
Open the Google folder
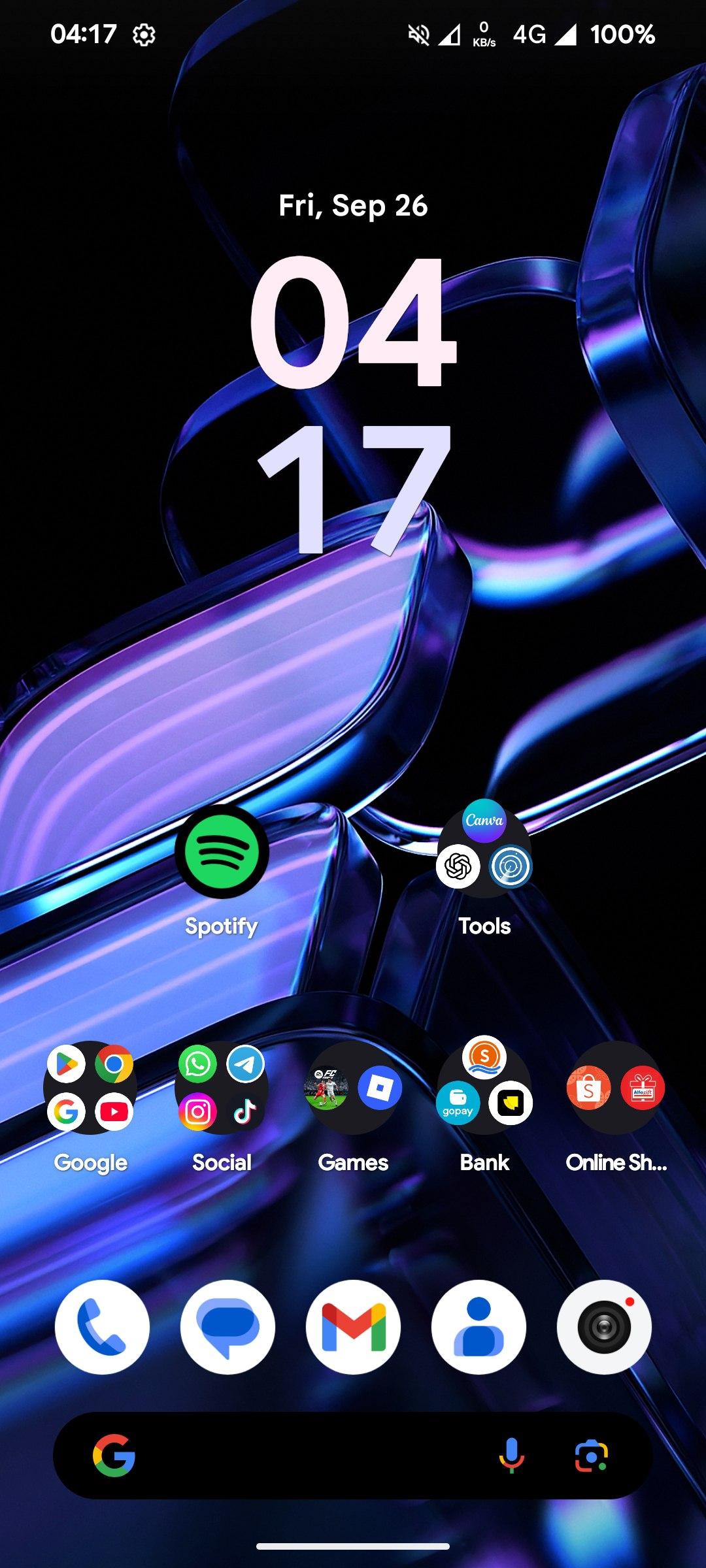(x=90, y=1088)
